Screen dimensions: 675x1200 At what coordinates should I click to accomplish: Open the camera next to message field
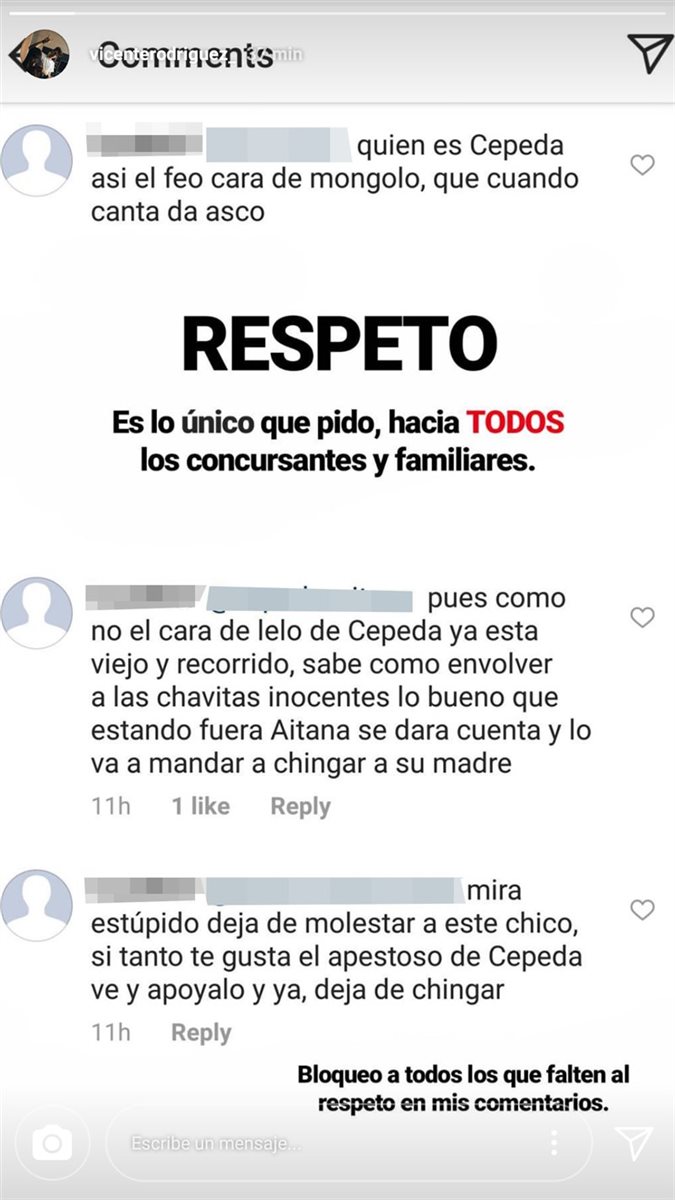click(51, 1143)
